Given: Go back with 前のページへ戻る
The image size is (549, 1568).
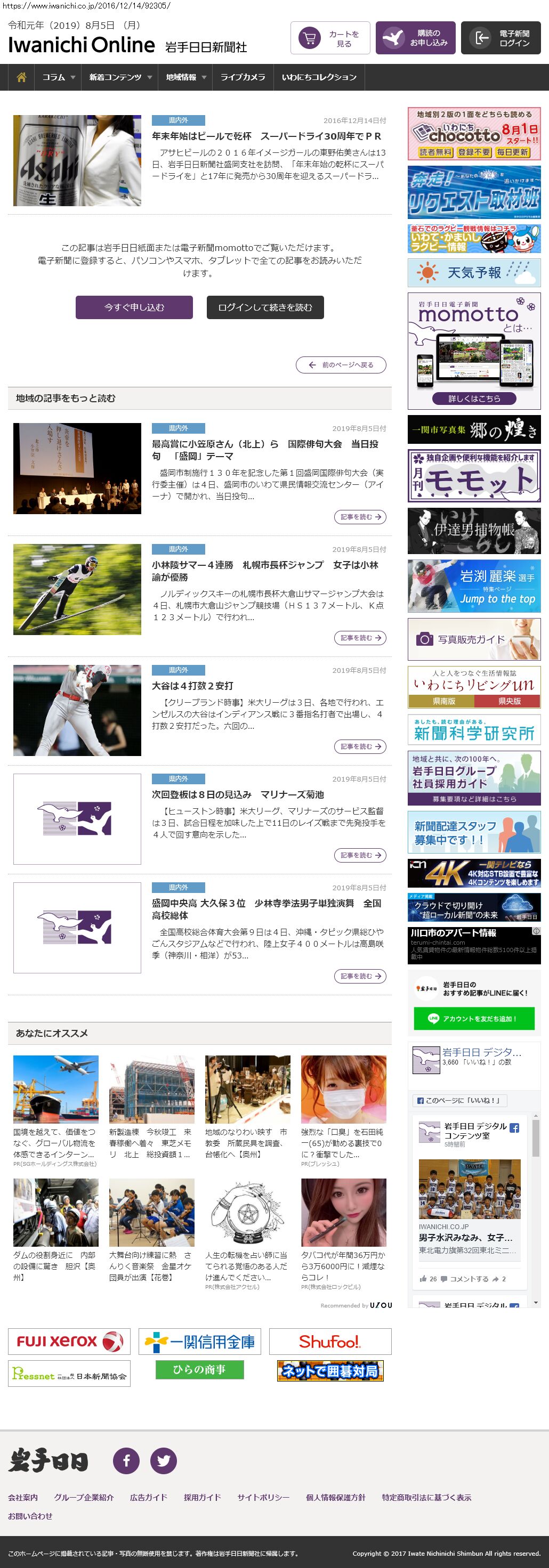Looking at the screenshot, I should [341, 365].
